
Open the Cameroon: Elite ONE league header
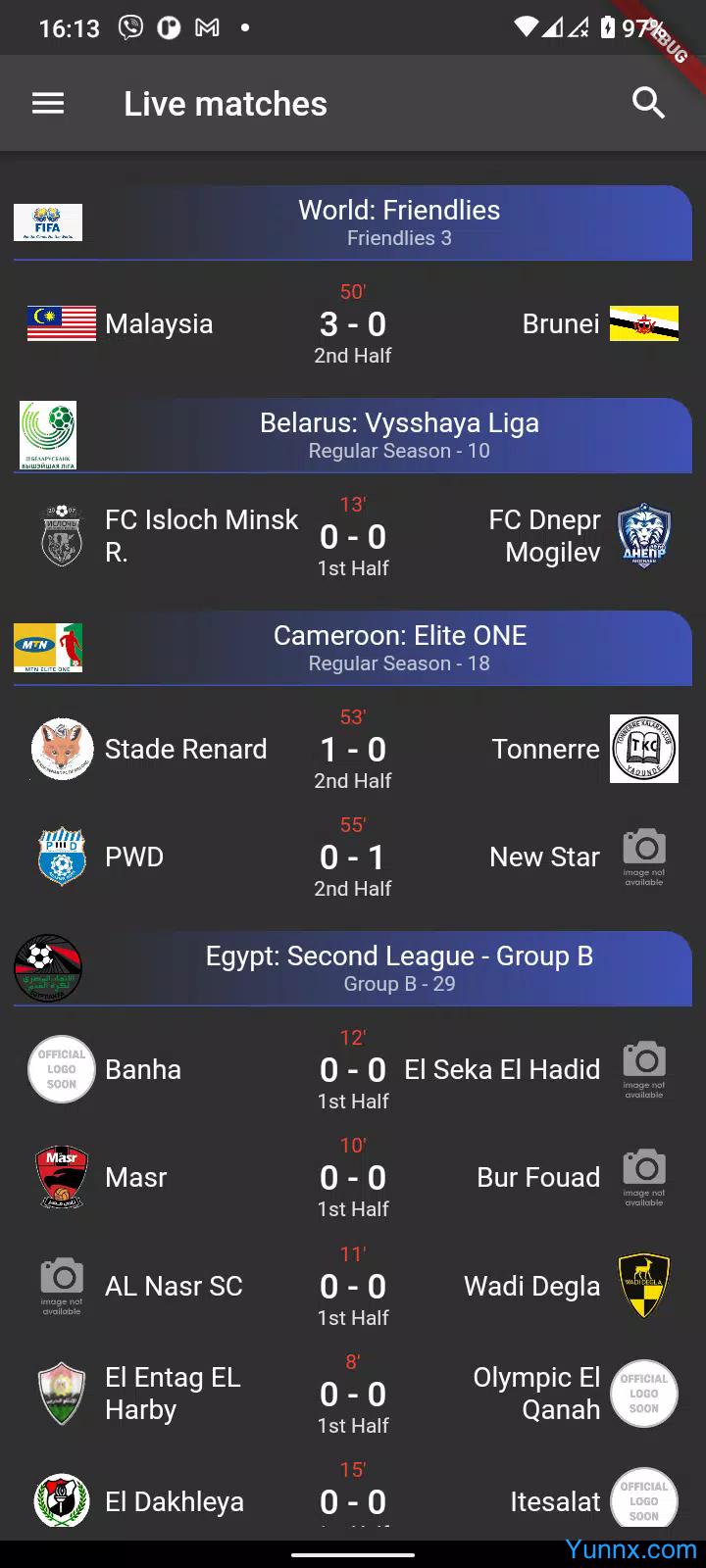399,648
